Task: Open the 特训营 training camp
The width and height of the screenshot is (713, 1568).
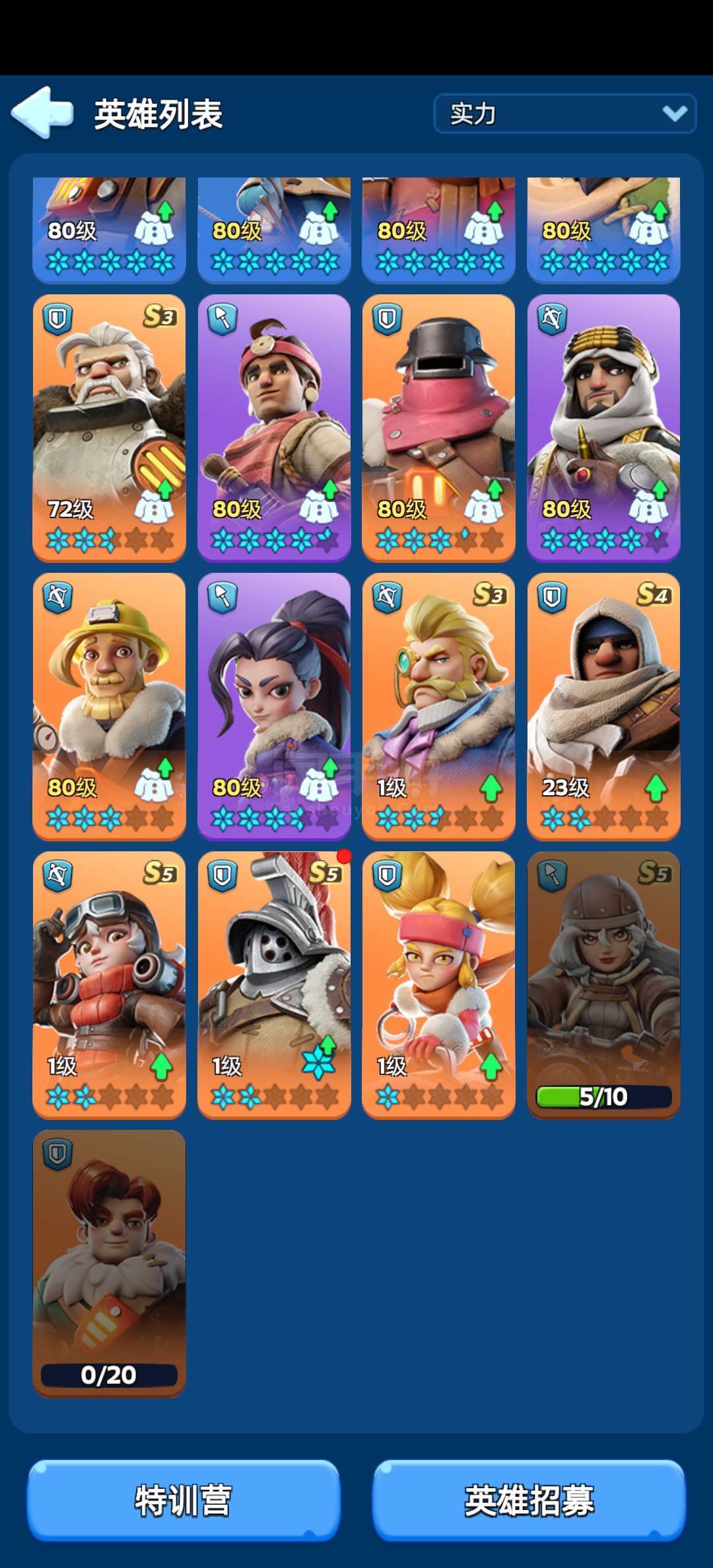Action: point(184,1500)
